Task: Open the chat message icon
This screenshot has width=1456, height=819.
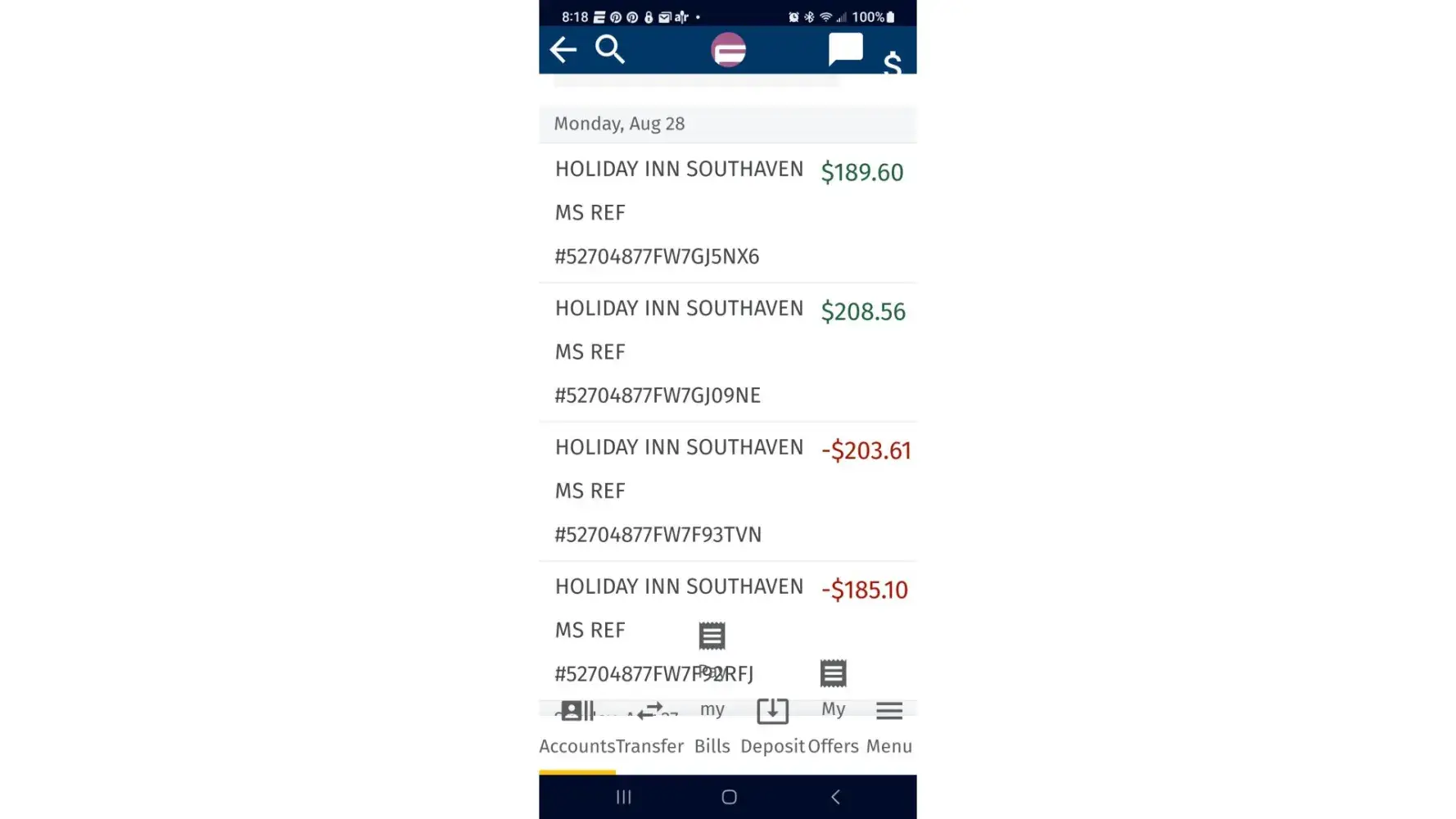Action: 845,49
